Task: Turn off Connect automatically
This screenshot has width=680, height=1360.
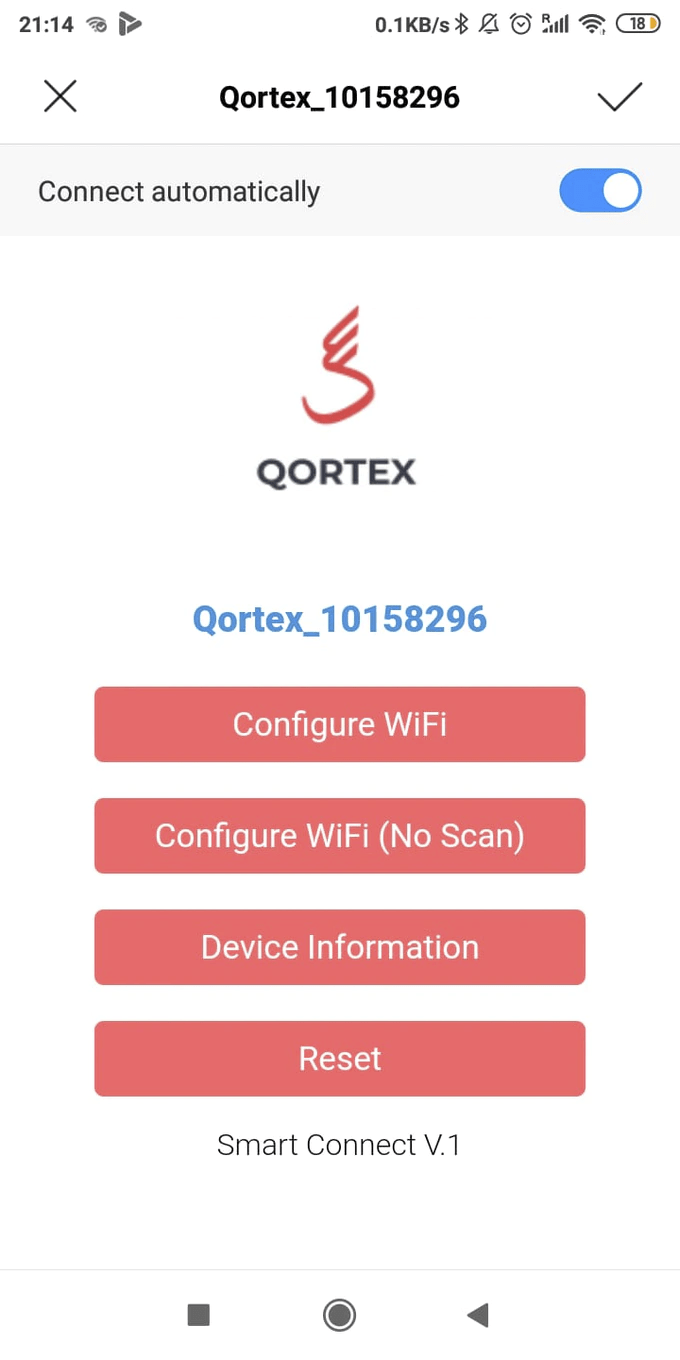Action: [600, 191]
